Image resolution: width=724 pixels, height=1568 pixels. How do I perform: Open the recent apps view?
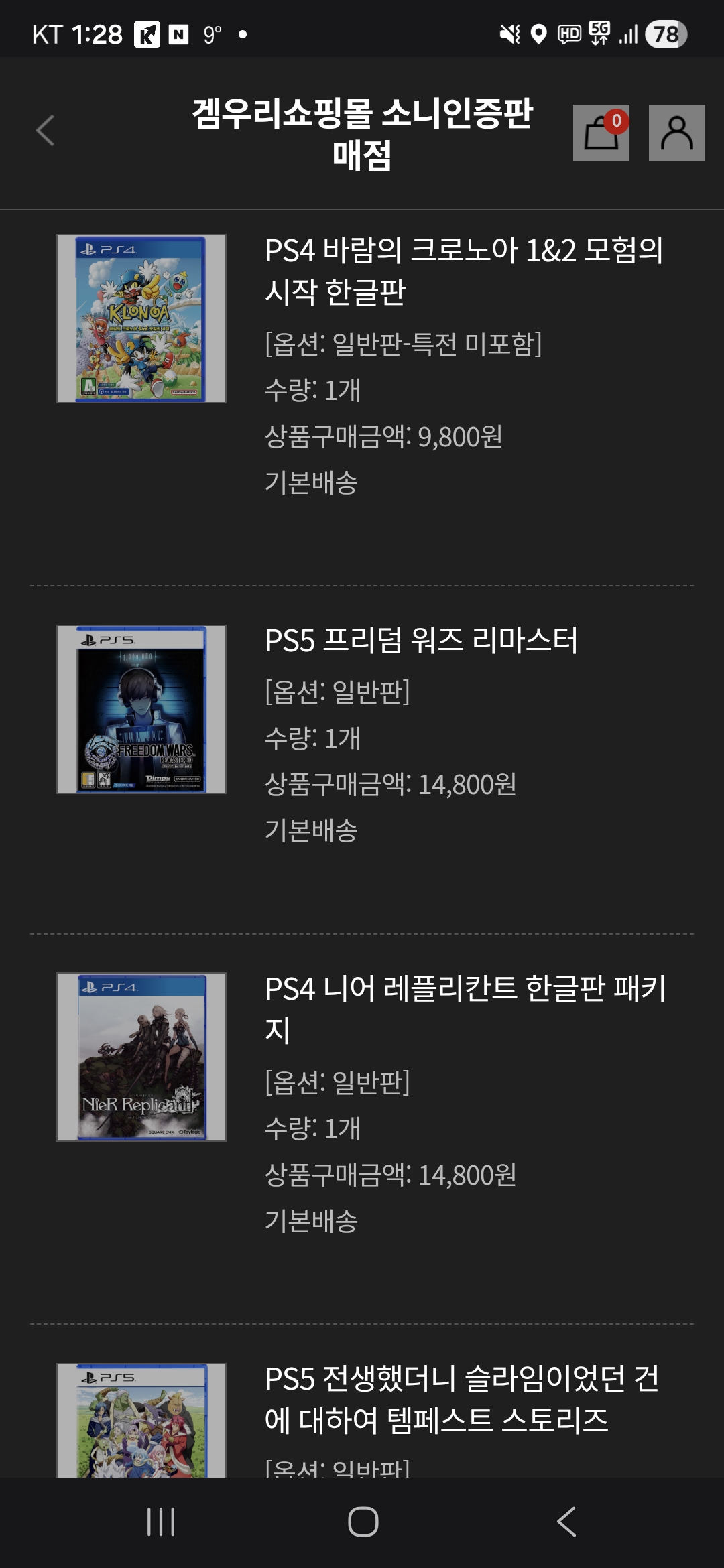click(161, 1522)
